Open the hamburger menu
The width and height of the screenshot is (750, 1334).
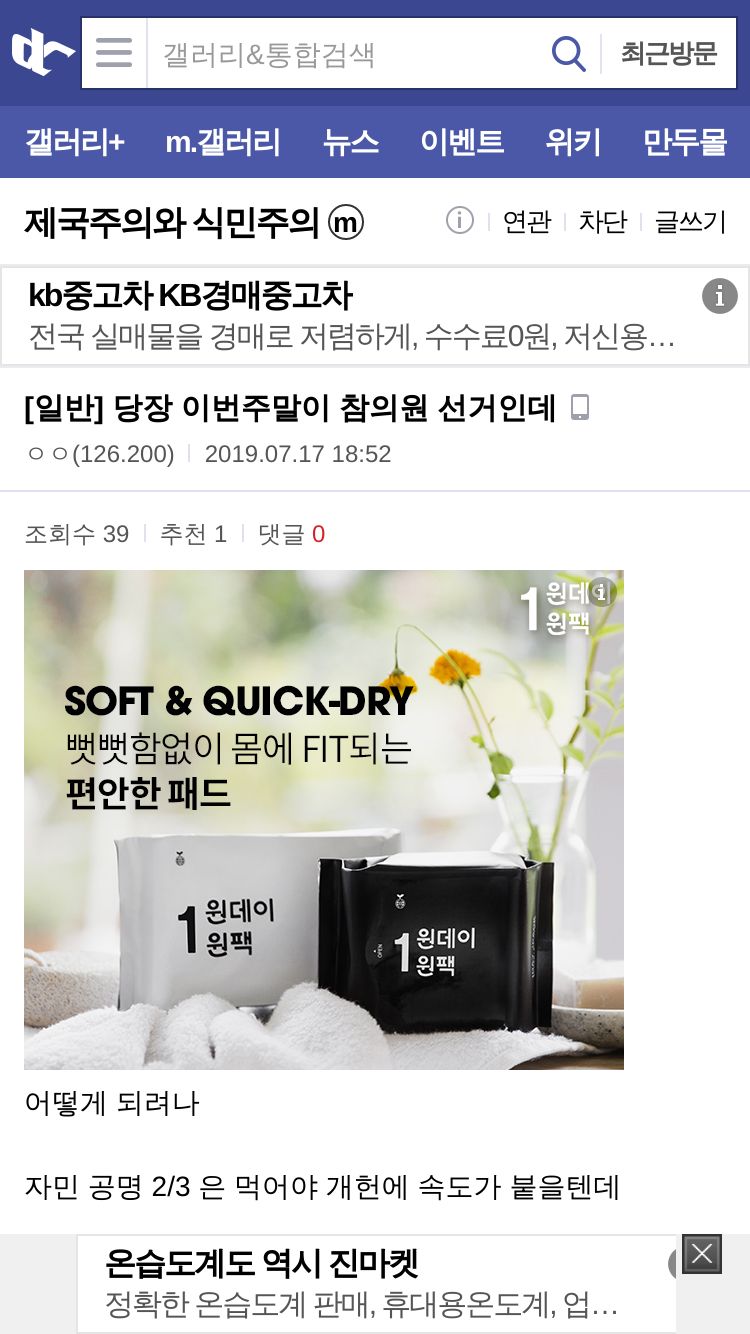click(114, 53)
